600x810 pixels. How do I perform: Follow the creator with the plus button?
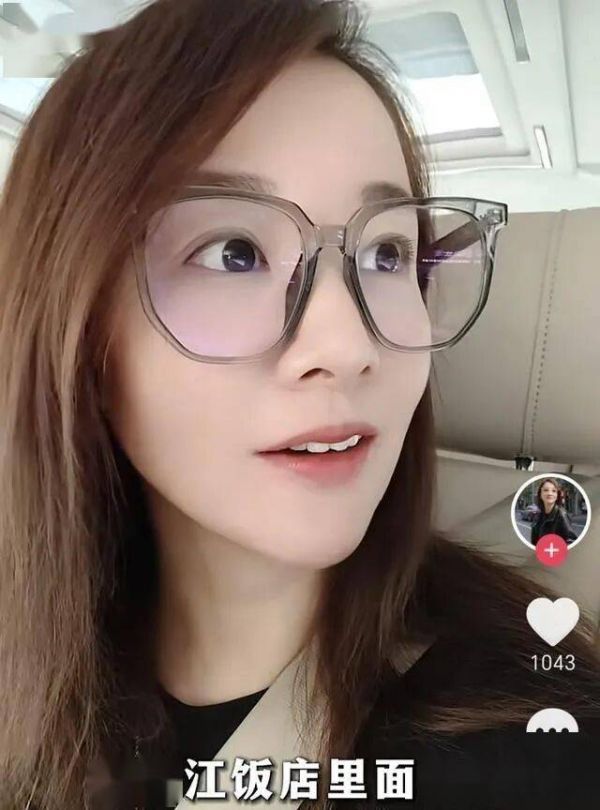(551, 550)
